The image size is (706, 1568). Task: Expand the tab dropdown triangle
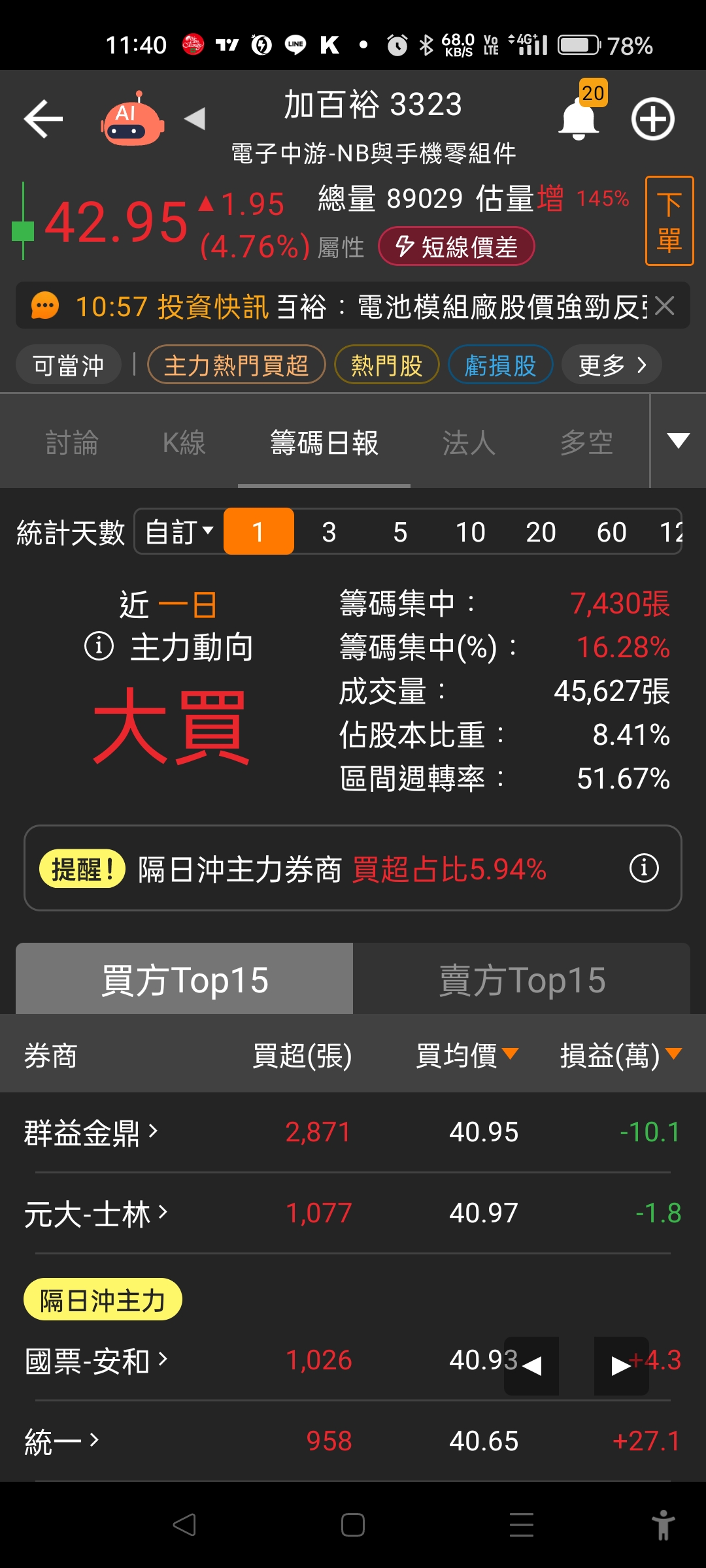(x=679, y=440)
